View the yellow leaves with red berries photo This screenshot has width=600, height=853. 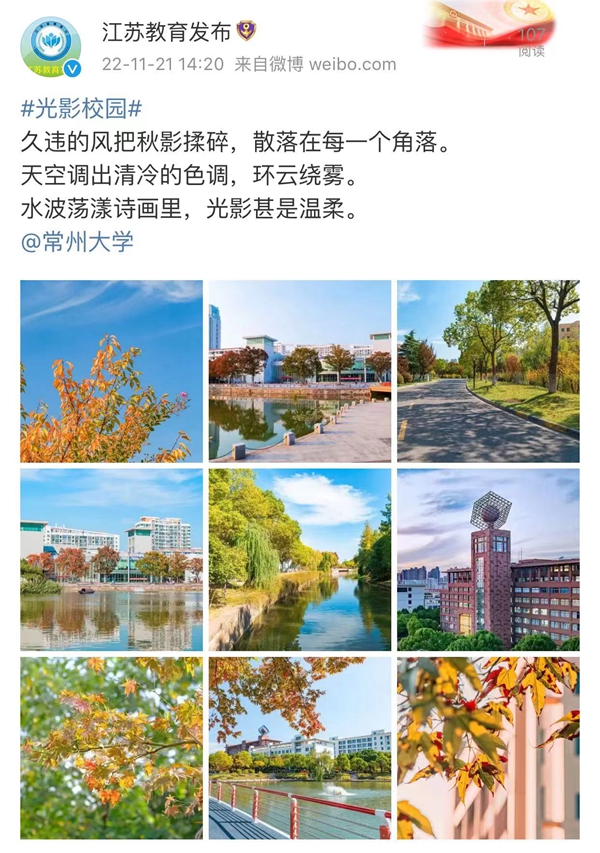click(x=488, y=747)
